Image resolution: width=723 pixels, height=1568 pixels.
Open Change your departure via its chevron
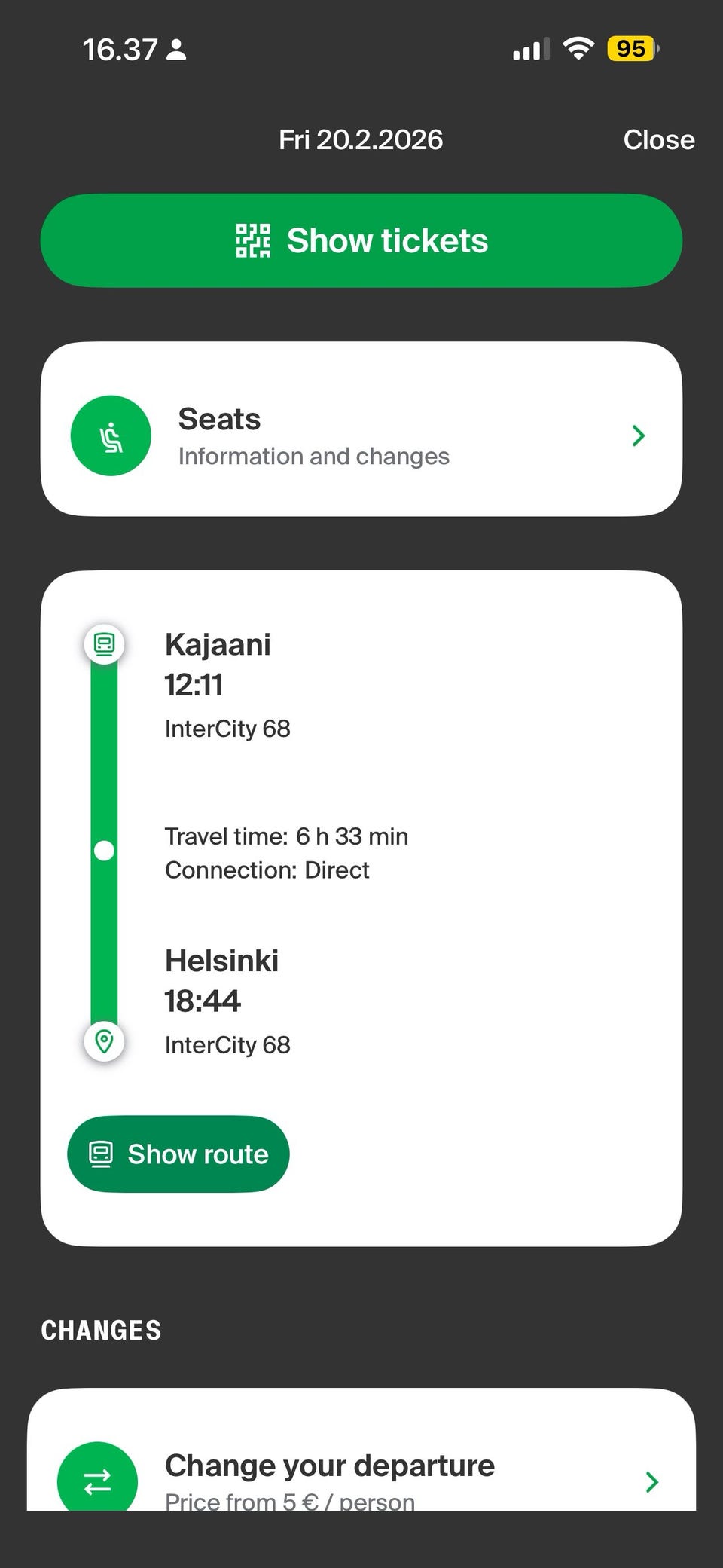pos(652,1481)
